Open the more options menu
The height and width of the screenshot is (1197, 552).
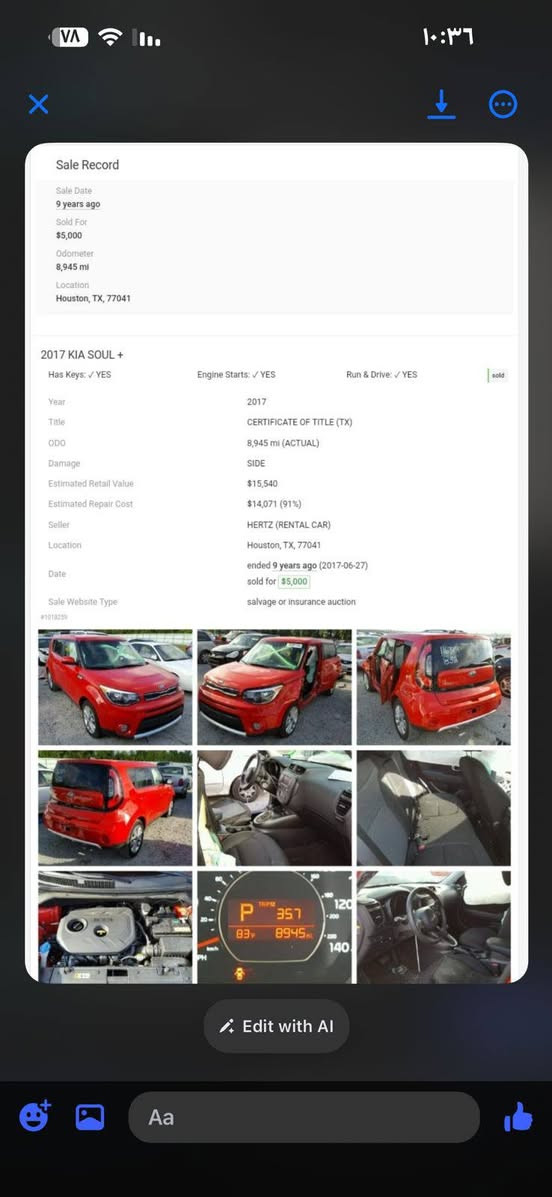point(503,105)
